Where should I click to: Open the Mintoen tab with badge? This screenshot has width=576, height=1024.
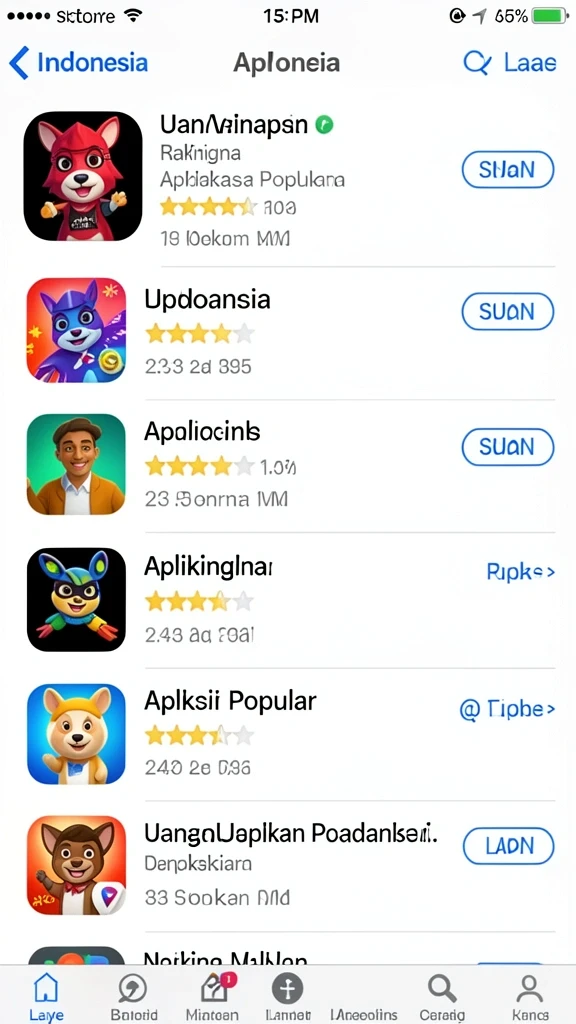click(x=212, y=997)
